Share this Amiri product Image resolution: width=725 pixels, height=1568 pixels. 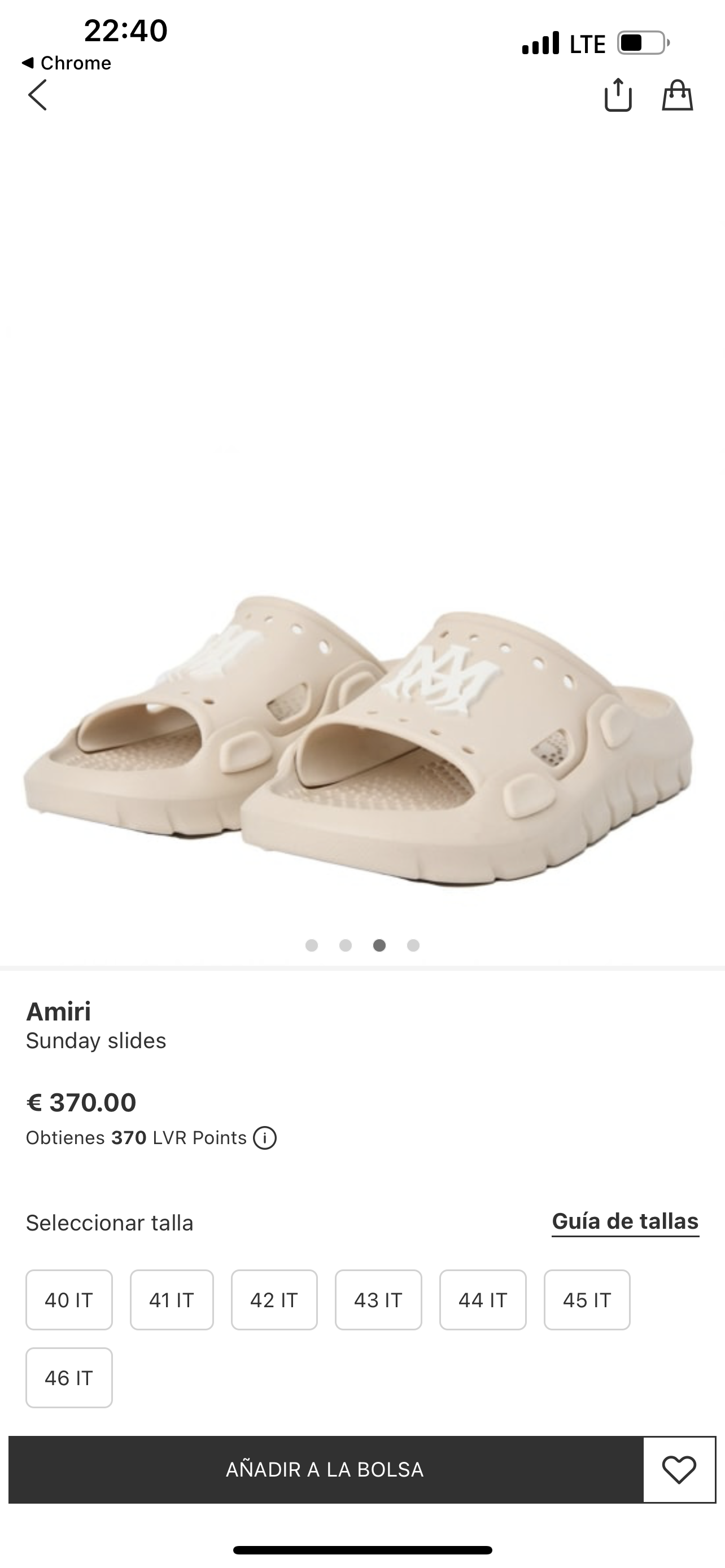tap(618, 95)
